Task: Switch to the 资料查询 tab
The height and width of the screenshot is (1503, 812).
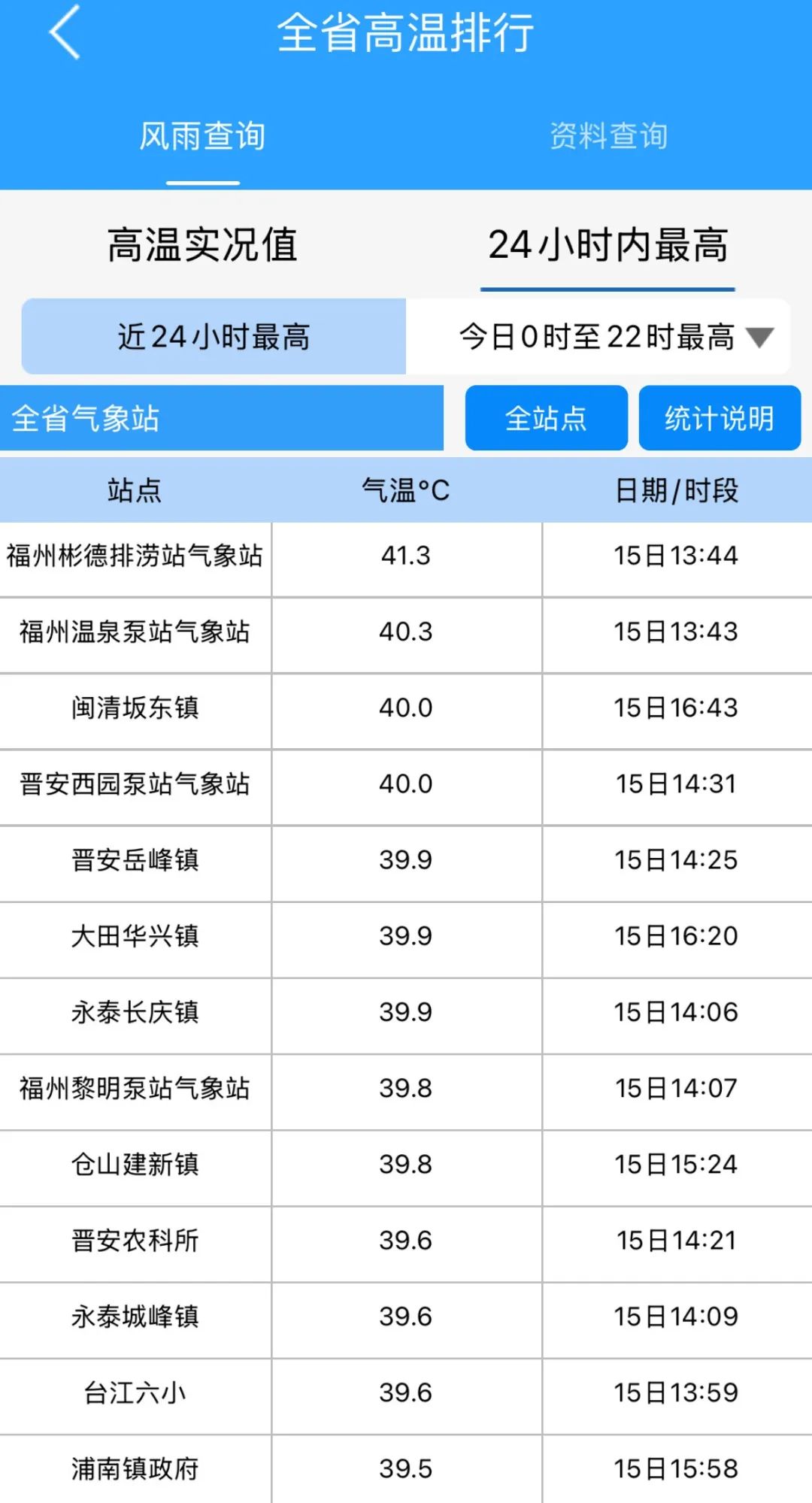Action: [608, 137]
